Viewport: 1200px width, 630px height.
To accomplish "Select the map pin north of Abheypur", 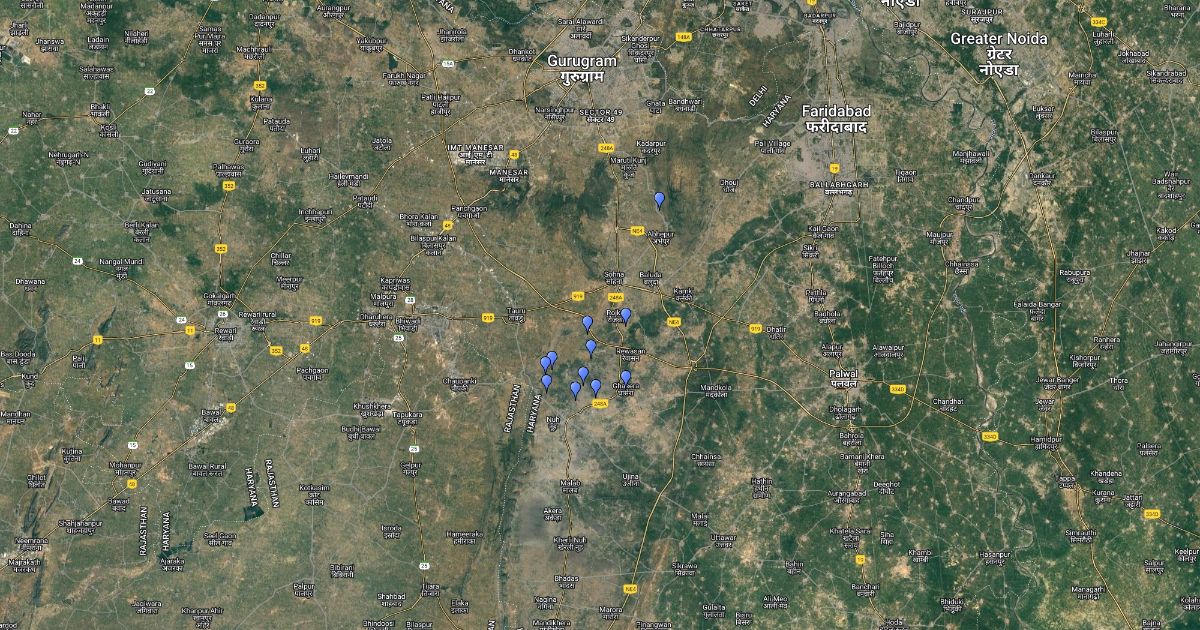I will (x=659, y=199).
